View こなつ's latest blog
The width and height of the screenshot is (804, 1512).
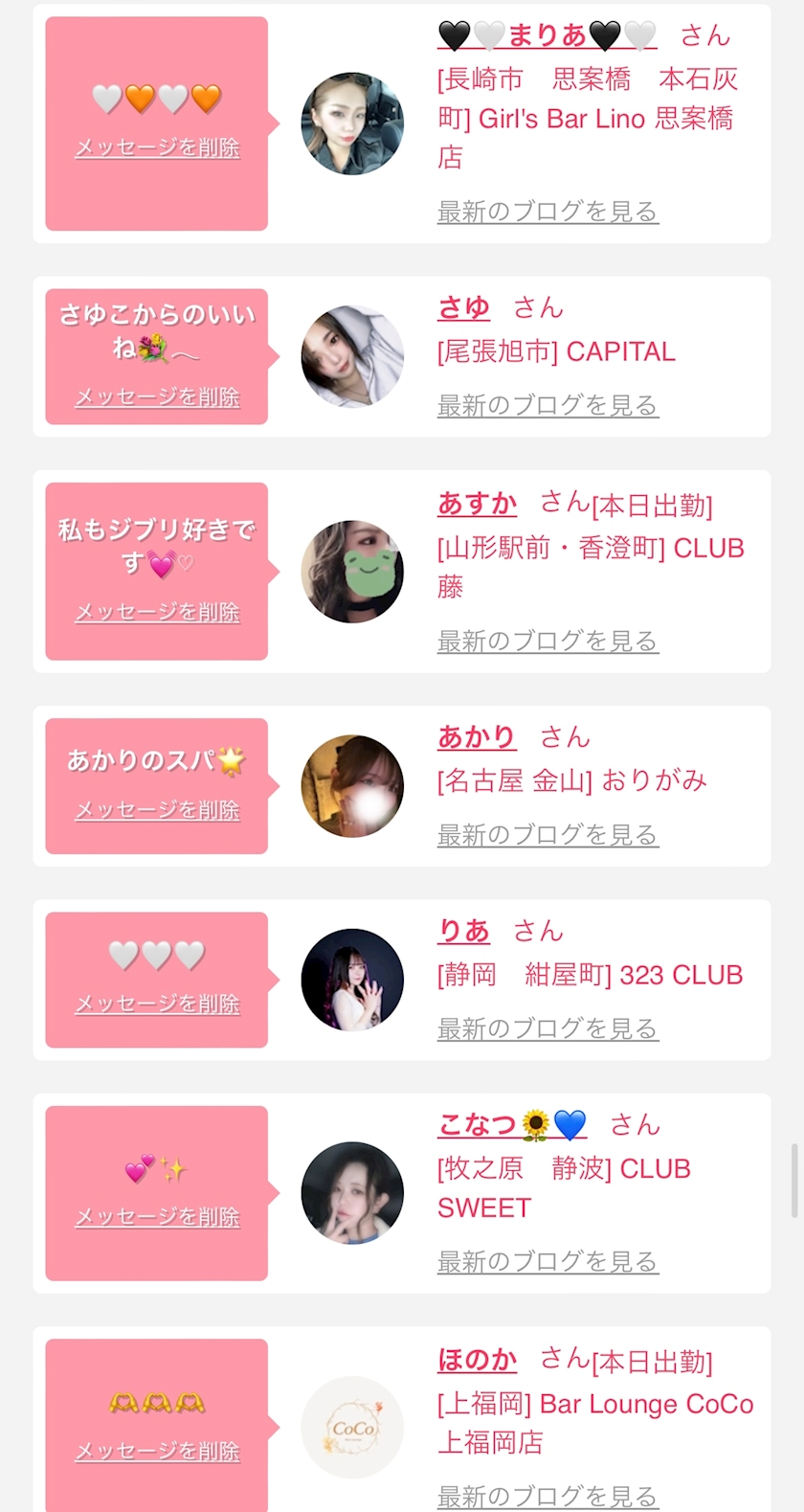[x=547, y=1262]
